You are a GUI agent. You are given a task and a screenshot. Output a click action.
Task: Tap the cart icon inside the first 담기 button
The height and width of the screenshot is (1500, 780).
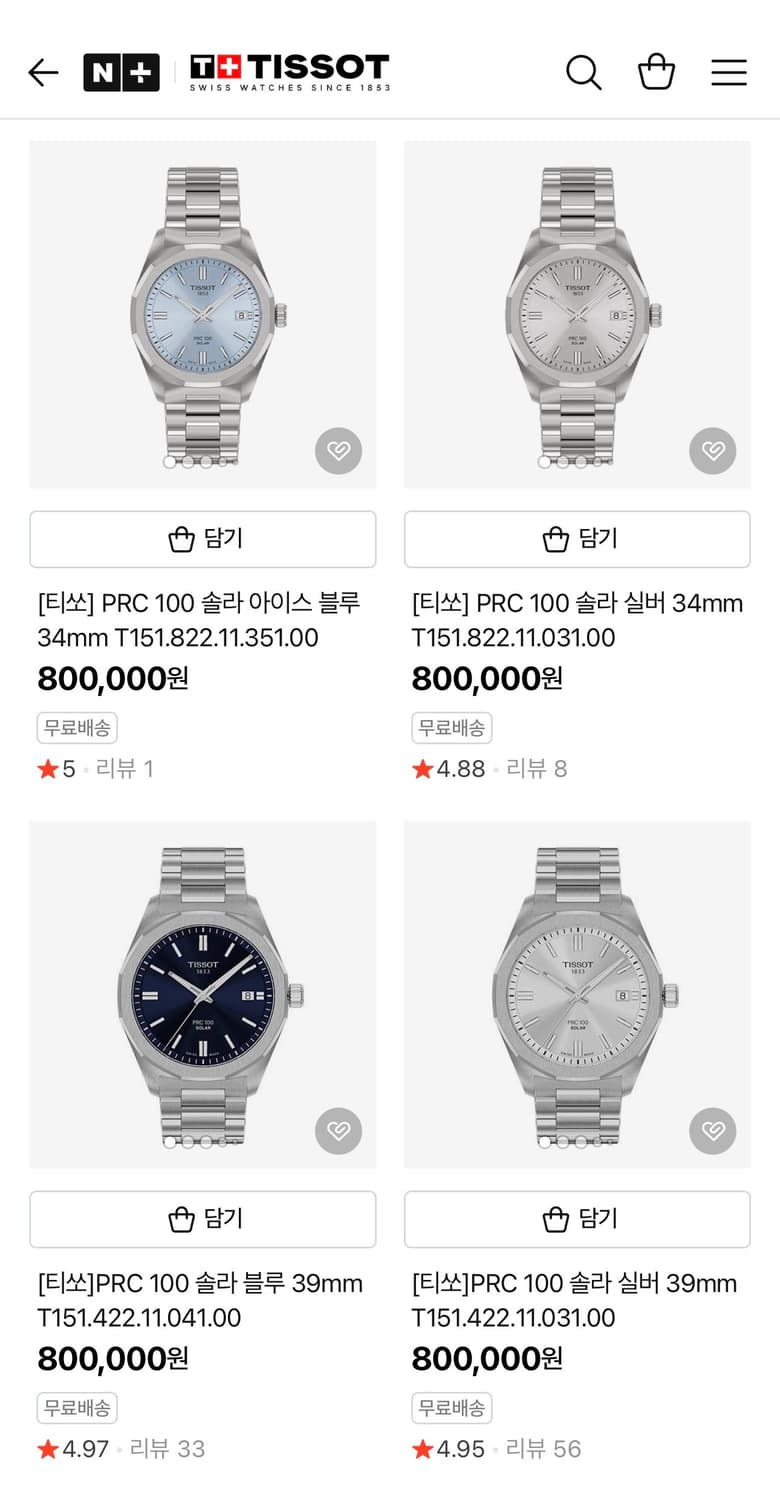point(181,538)
